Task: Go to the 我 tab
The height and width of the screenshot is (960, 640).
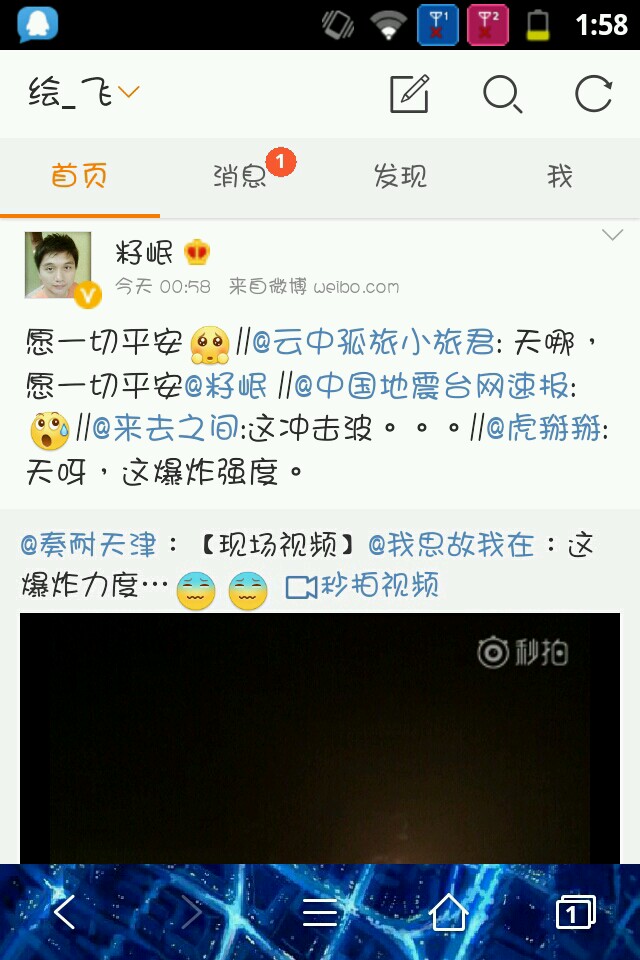Action: (x=560, y=177)
